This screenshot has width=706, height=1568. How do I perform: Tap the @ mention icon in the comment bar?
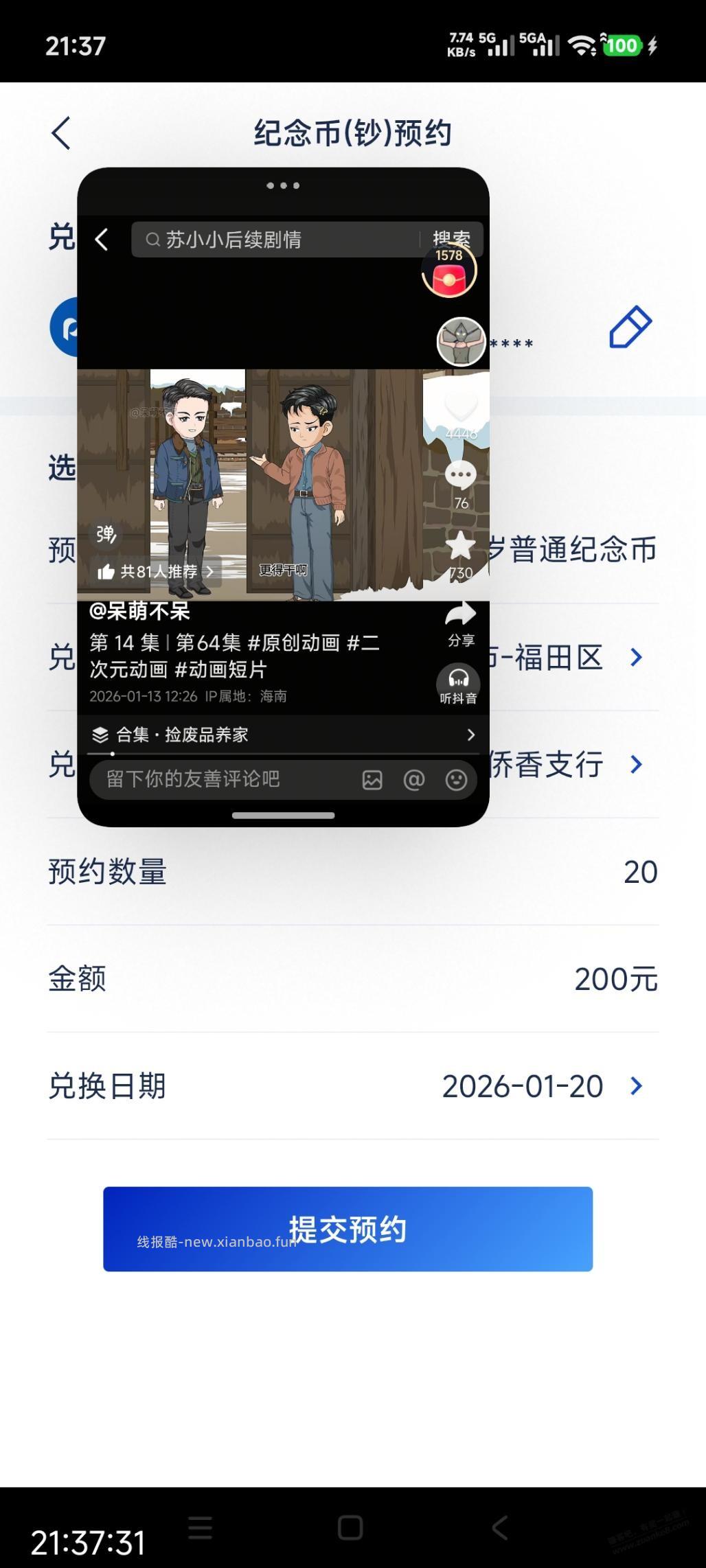click(414, 780)
